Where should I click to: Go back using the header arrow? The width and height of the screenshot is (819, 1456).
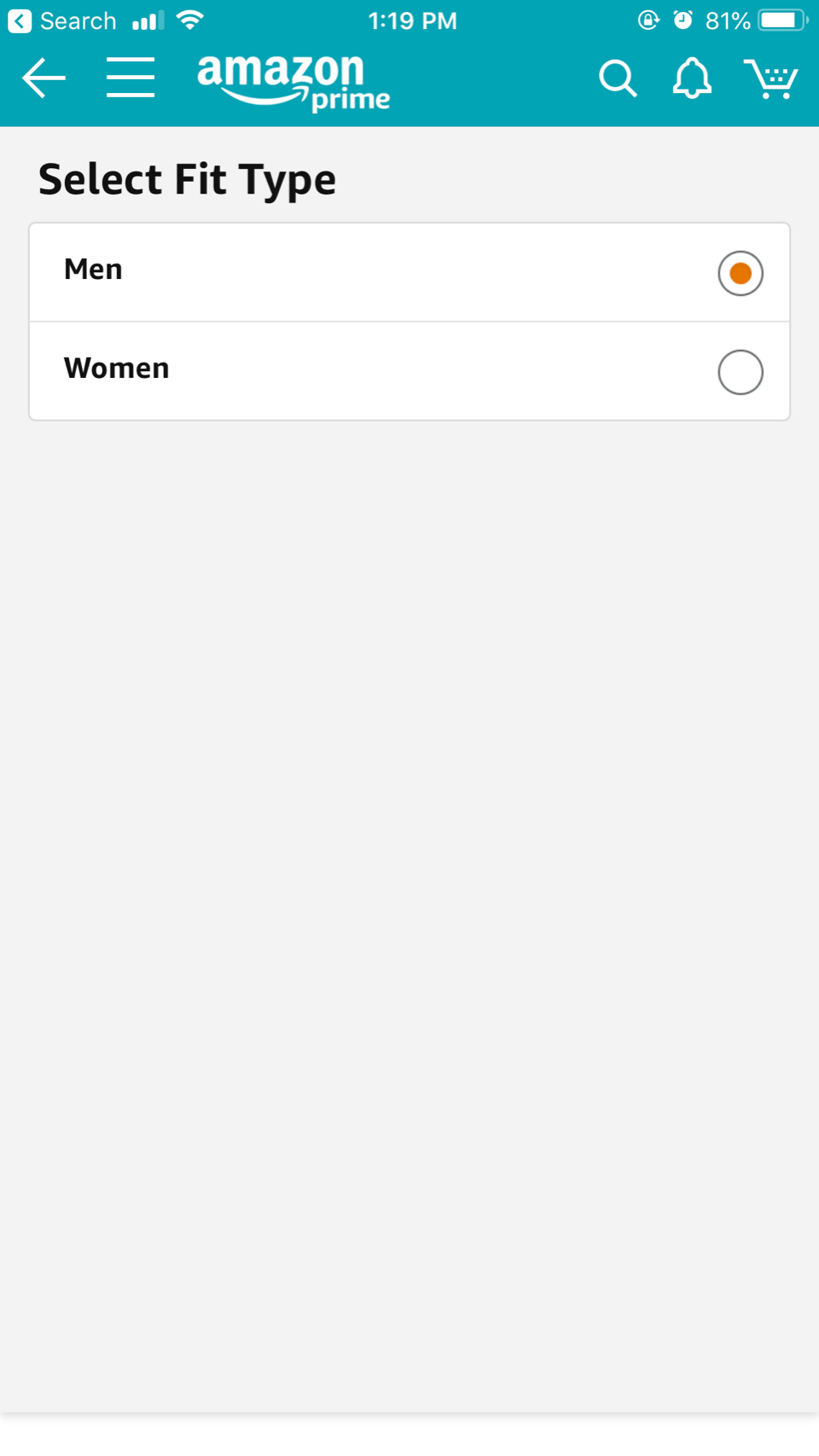[44, 78]
